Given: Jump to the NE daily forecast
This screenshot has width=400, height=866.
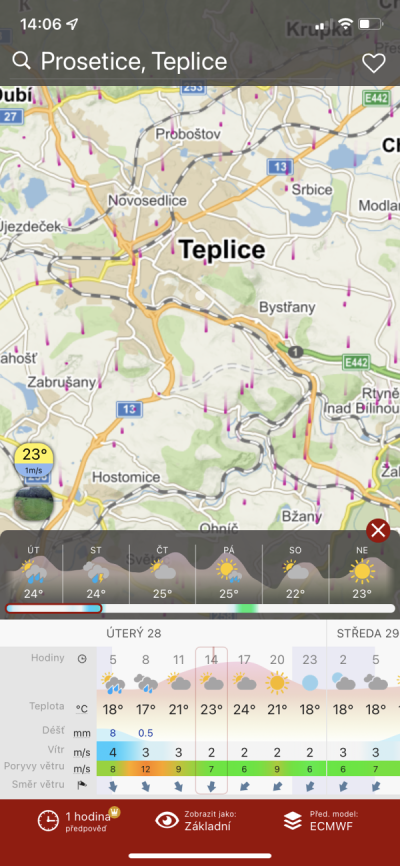Looking at the screenshot, I should pos(362,572).
